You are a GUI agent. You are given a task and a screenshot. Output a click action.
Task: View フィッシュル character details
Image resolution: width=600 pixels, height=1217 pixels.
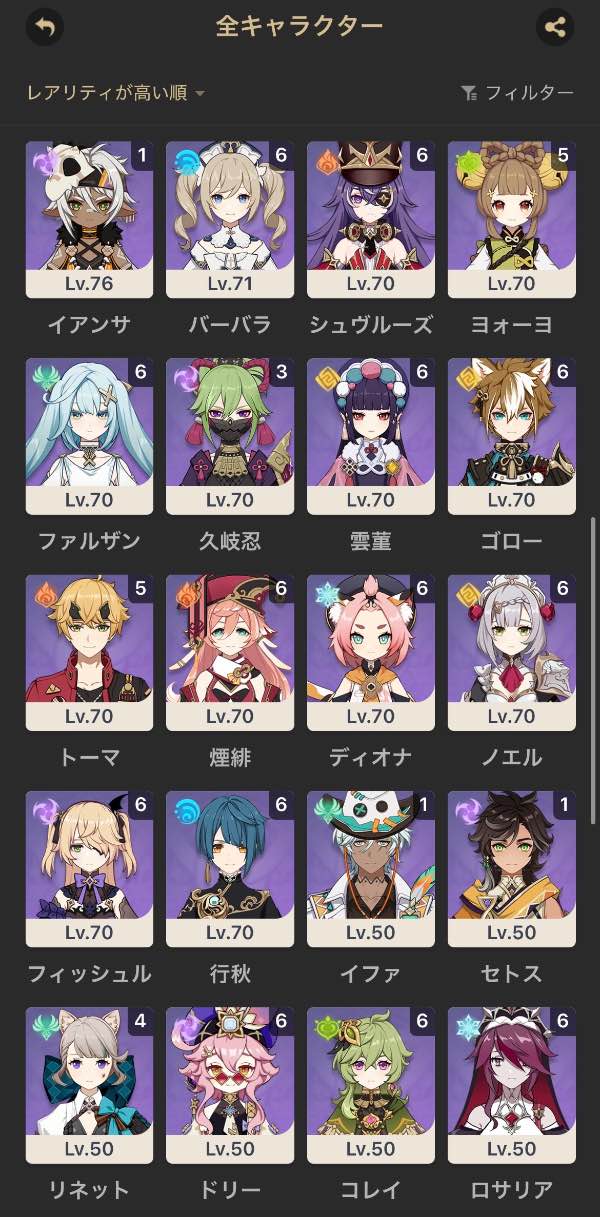pyautogui.click(x=89, y=868)
